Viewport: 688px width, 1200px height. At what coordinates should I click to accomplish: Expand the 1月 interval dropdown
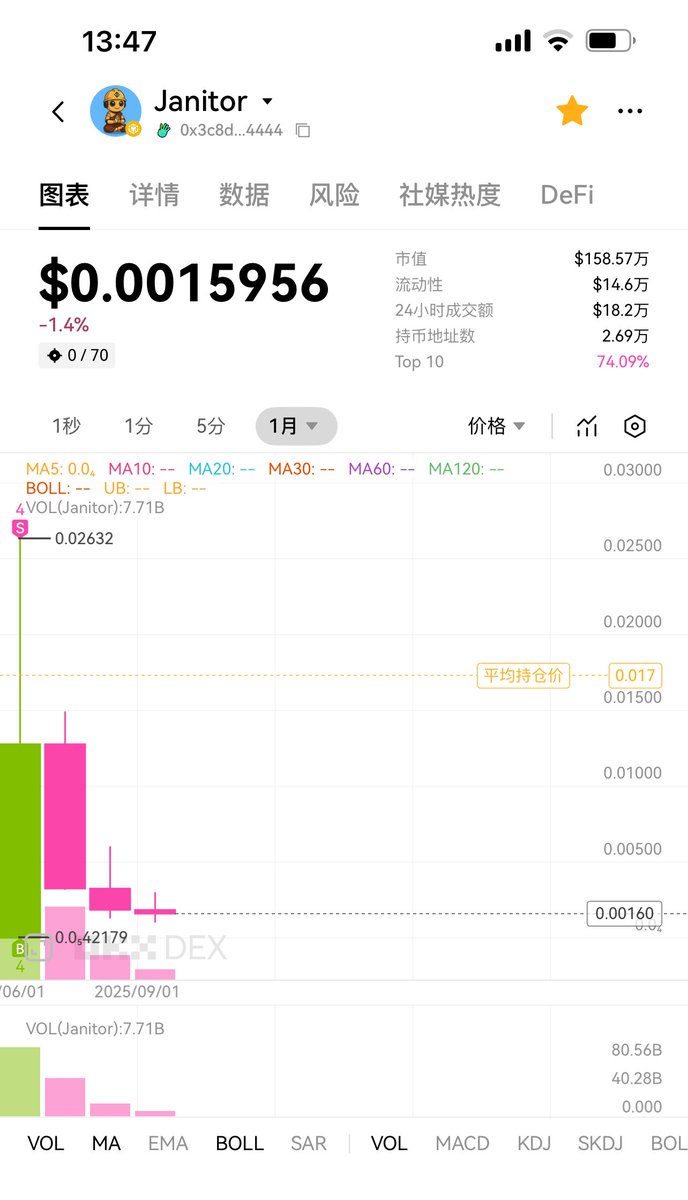point(295,427)
